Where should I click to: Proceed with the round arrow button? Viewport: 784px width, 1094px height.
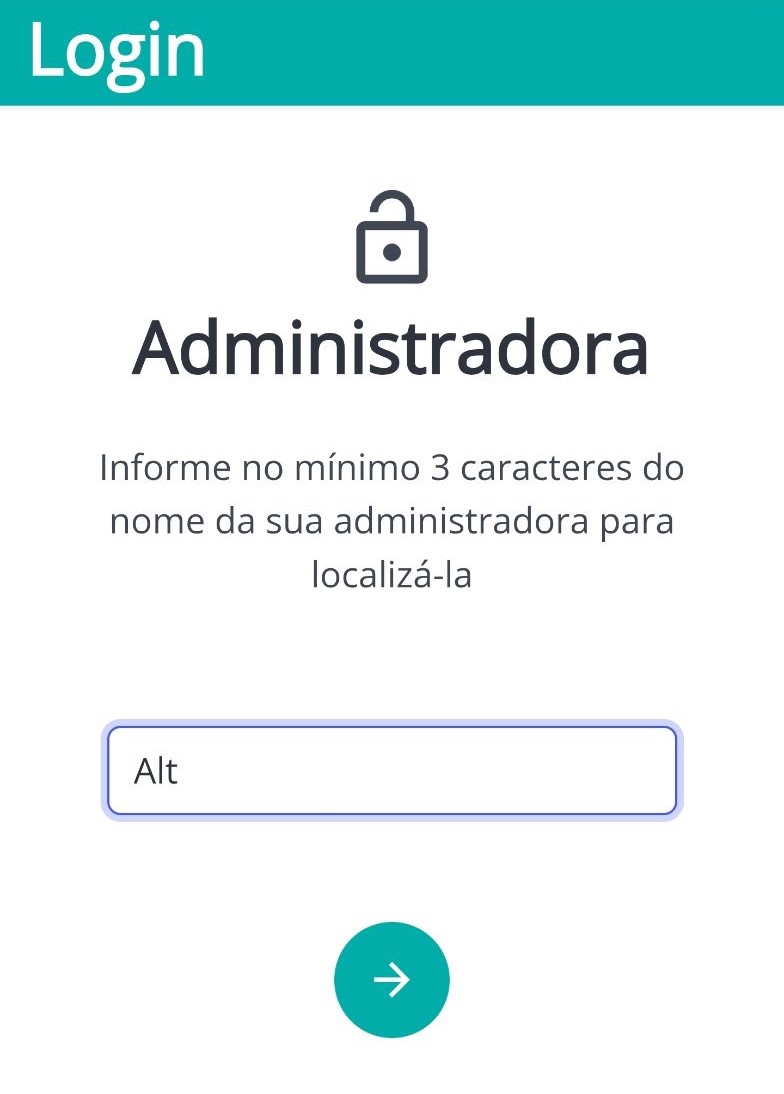click(x=392, y=980)
